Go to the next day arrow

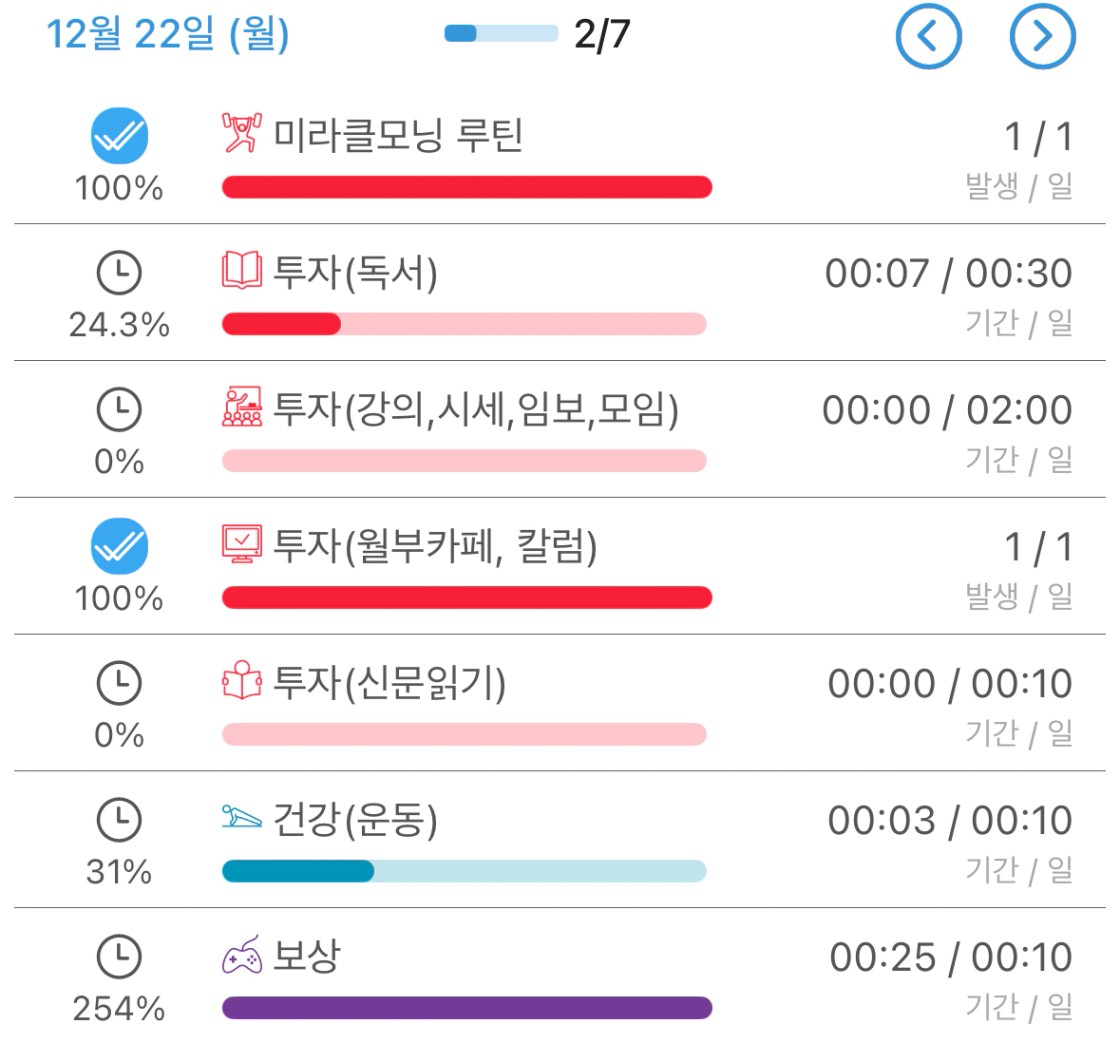pyautogui.click(x=1042, y=37)
